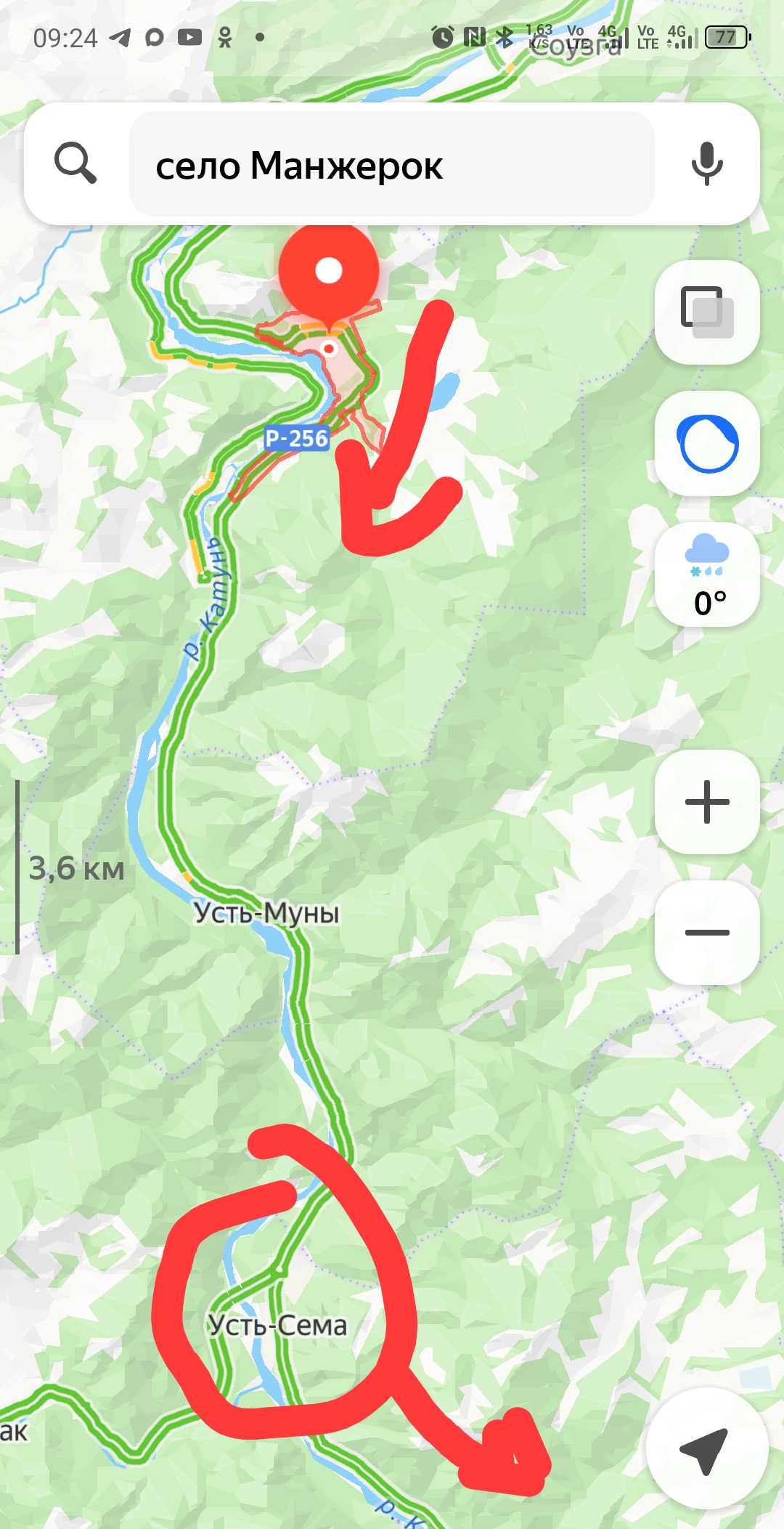Image resolution: width=784 pixels, height=1529 pixels.
Task: Open the weather widget showing 0°
Action: [x=707, y=575]
